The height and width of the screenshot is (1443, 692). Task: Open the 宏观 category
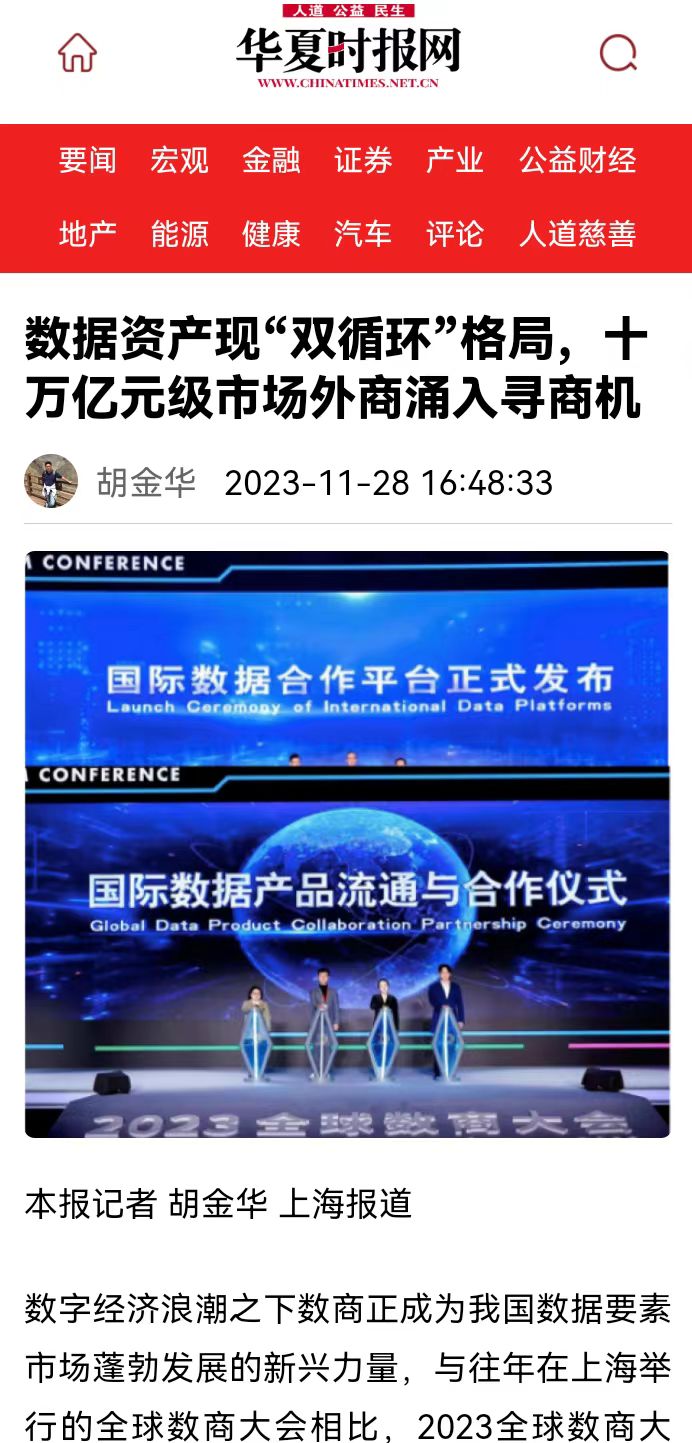179,160
